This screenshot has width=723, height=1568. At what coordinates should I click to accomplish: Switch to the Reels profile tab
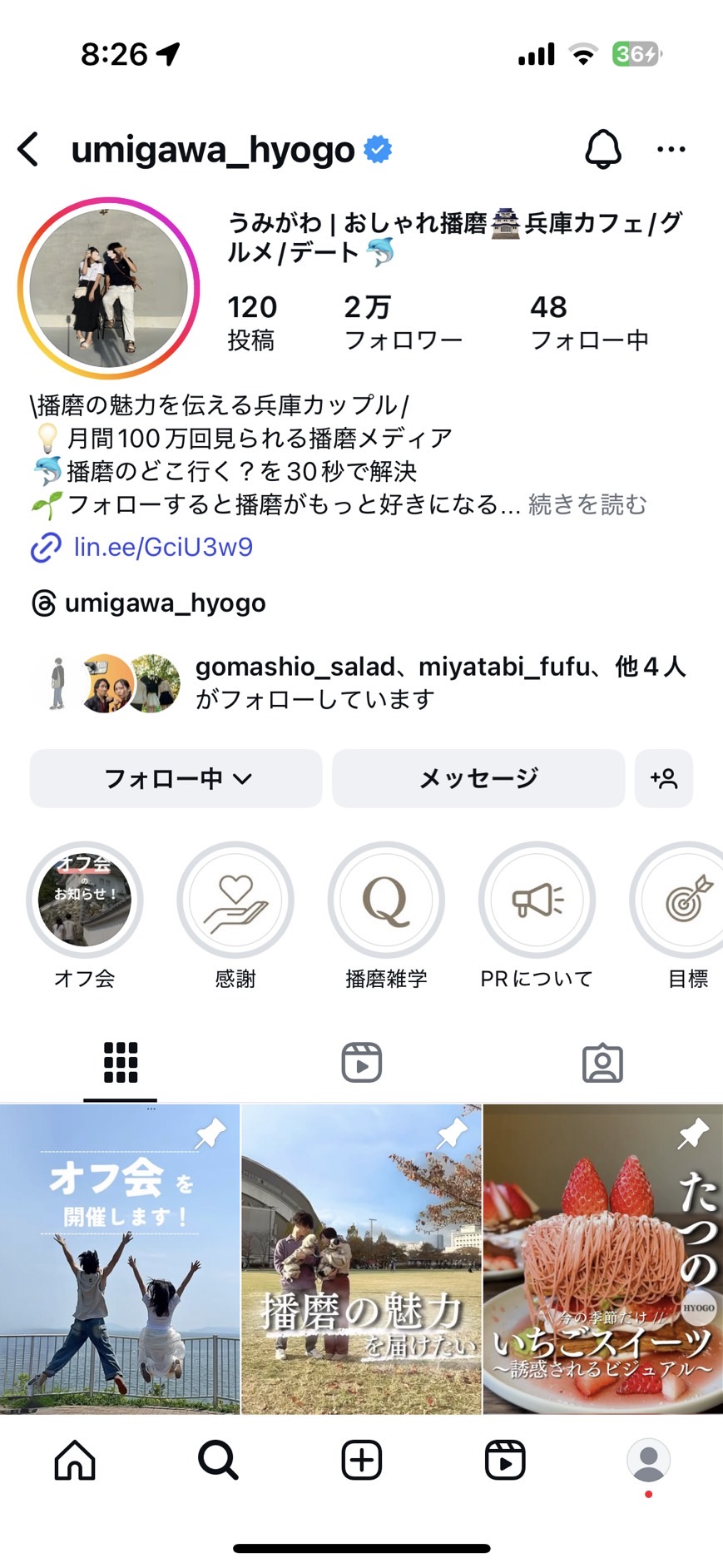coord(361,1063)
